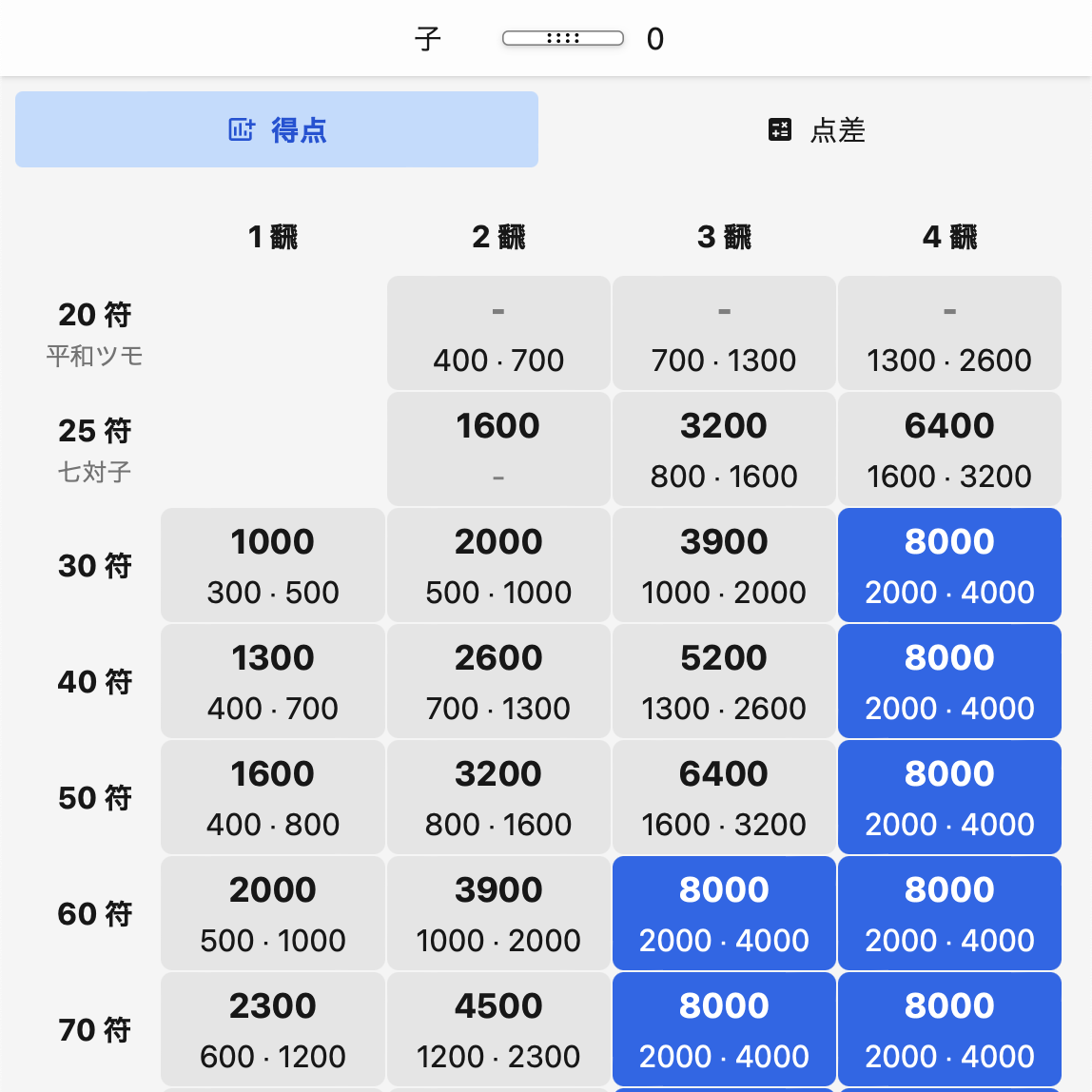Tap the 60符 1翻 cell showing 2000
This screenshot has height=1092, width=1092.
point(273,914)
